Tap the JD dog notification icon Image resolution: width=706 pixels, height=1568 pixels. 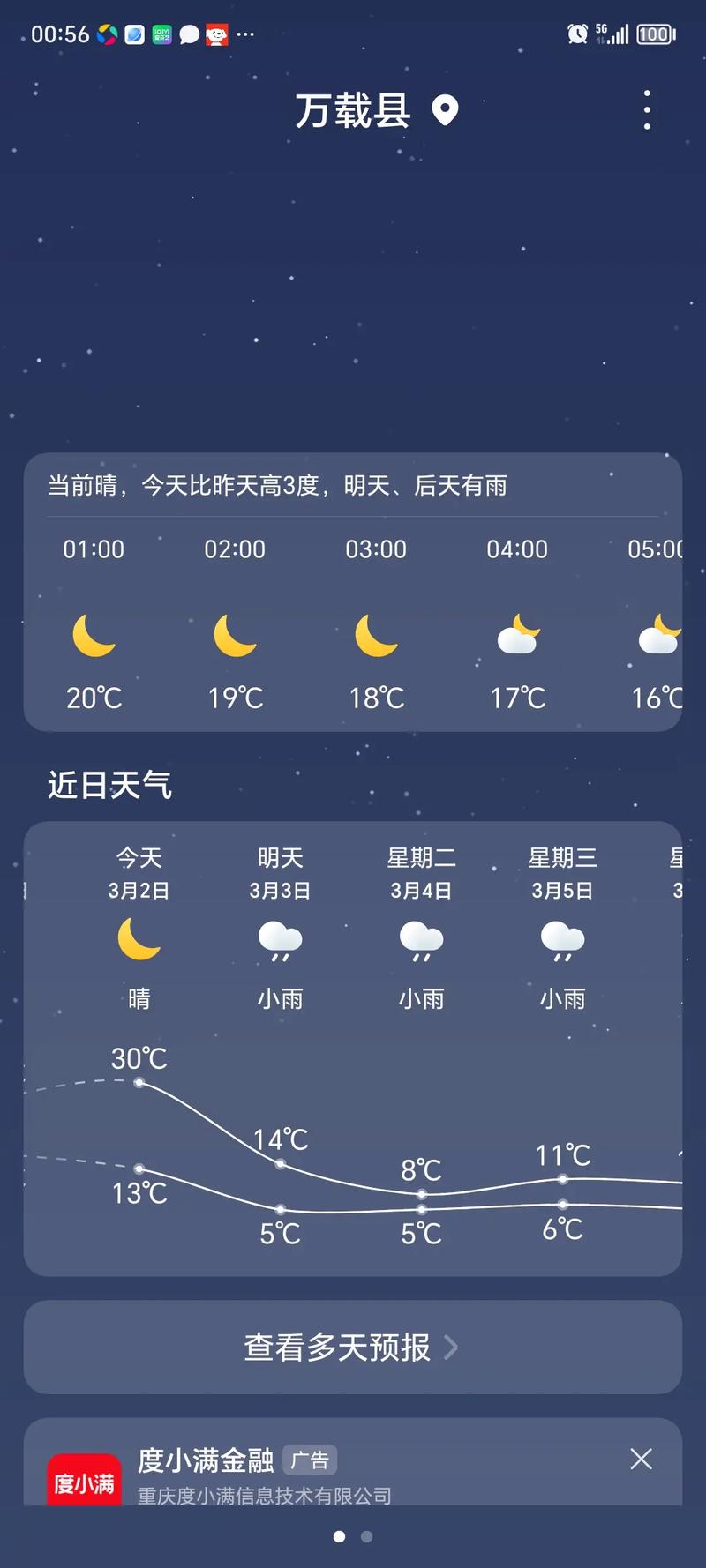pos(217,34)
